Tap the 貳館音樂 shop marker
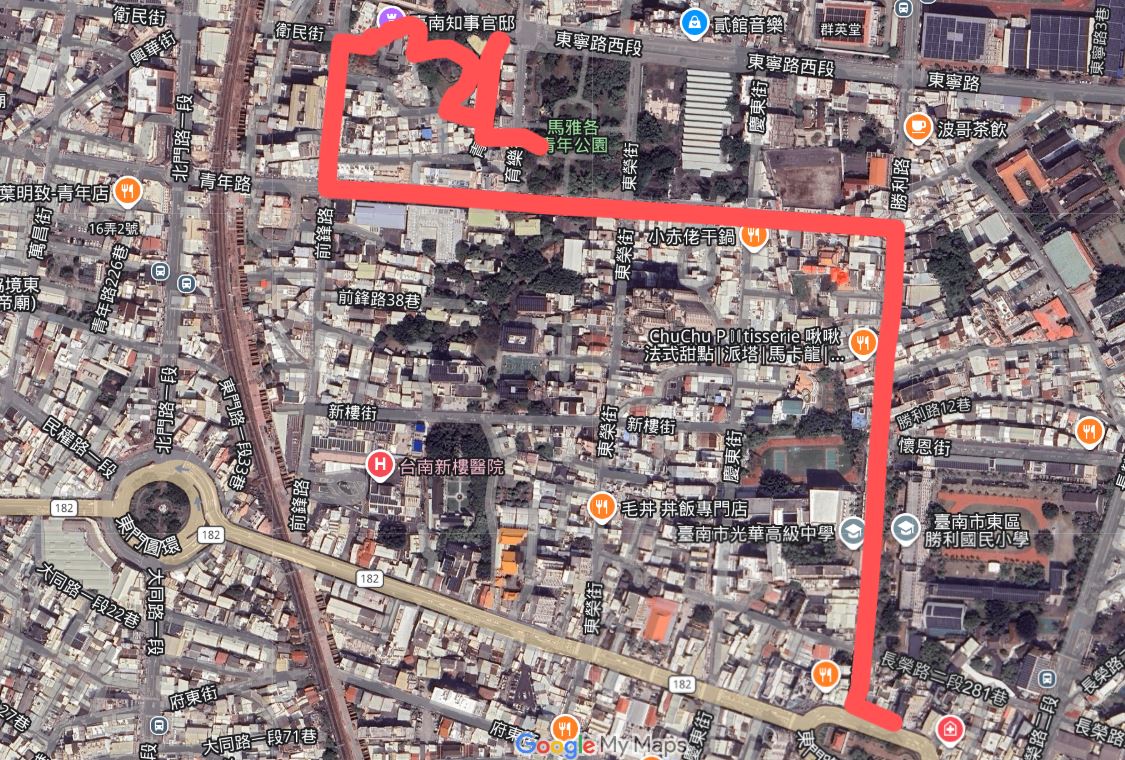This screenshot has width=1125, height=760. tap(692, 20)
